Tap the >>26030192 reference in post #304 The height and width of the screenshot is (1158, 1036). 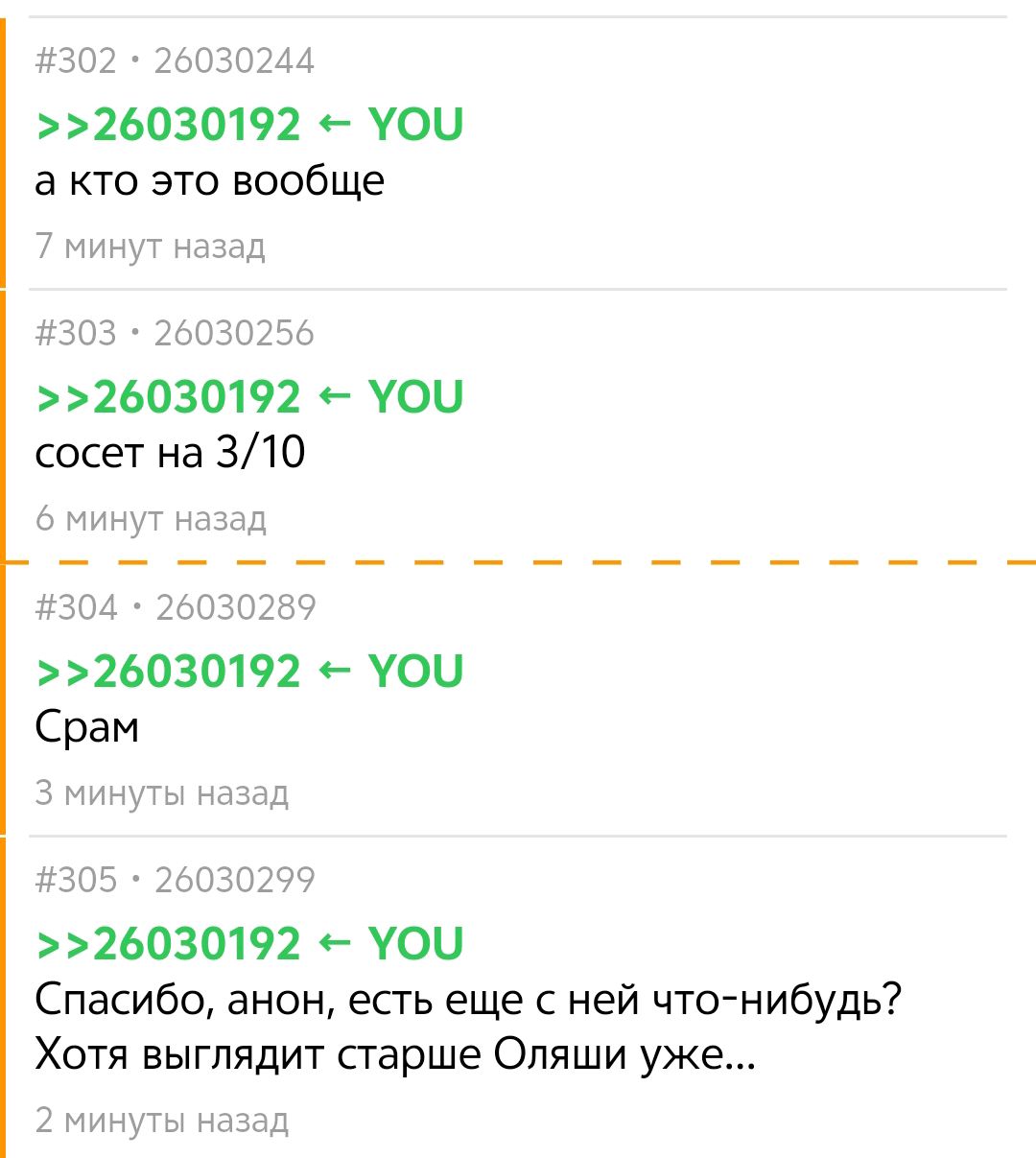tap(169, 671)
